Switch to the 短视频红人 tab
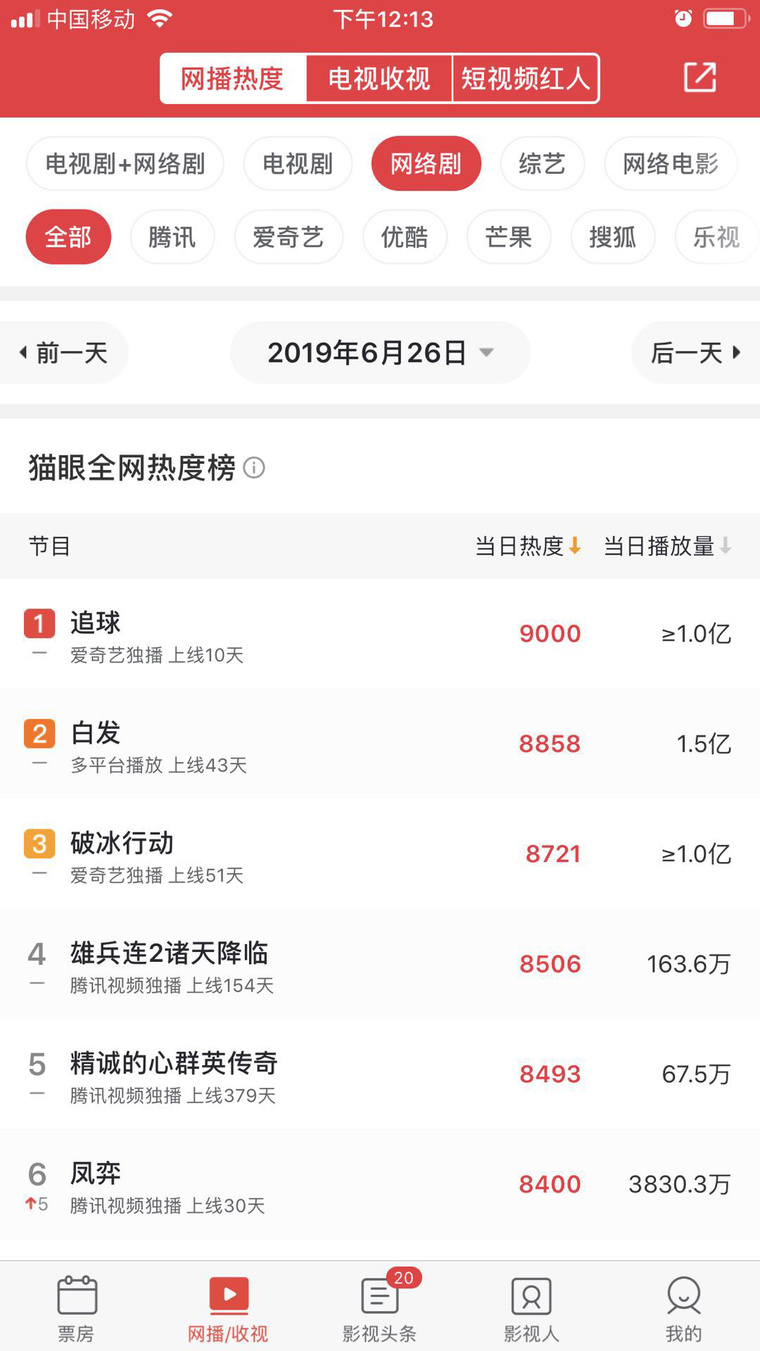Viewport: 760px width, 1351px height. point(525,77)
